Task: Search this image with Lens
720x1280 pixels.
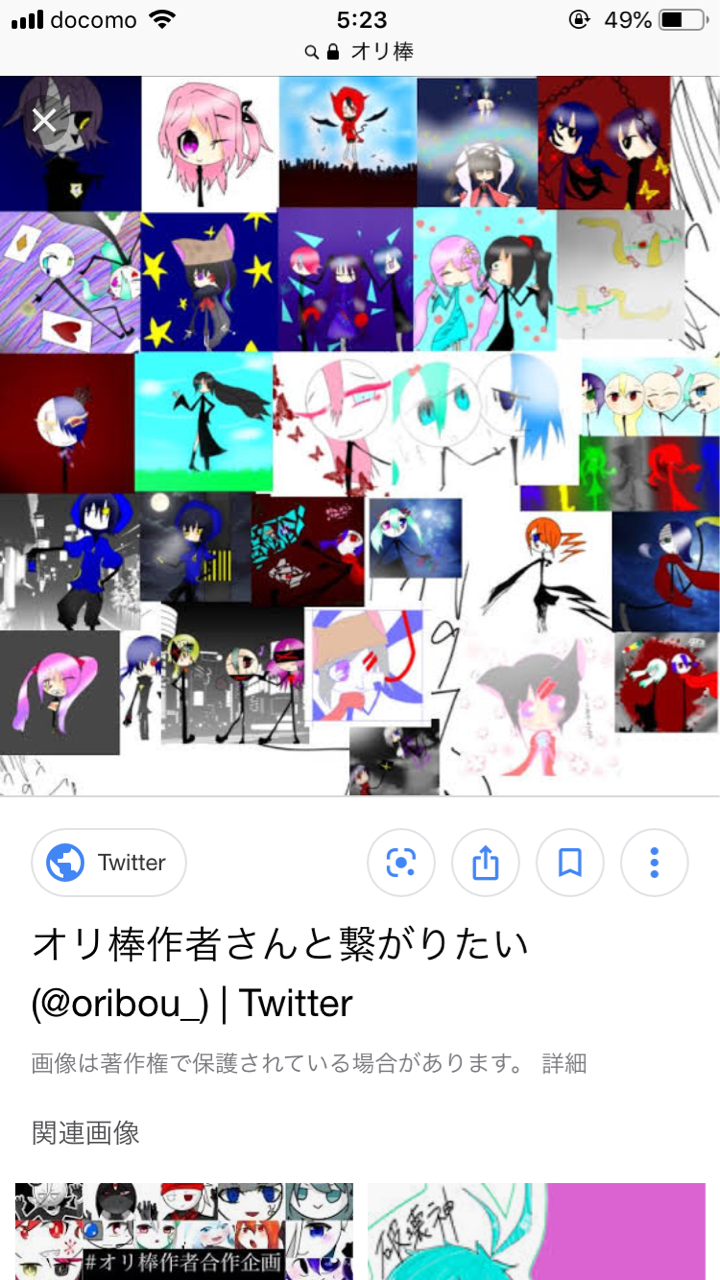Action: pyautogui.click(x=400, y=862)
